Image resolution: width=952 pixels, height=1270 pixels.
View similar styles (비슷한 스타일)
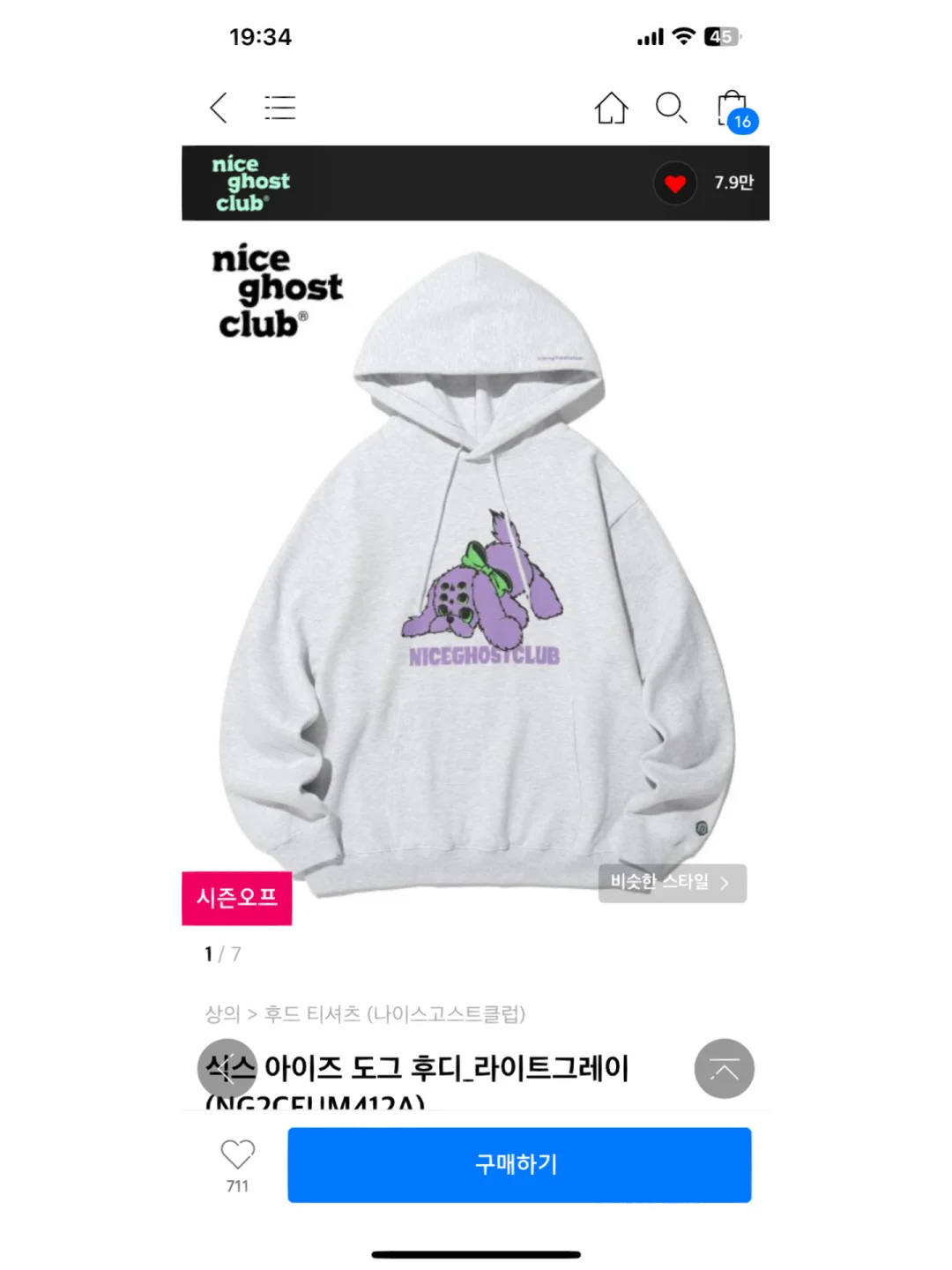click(x=672, y=883)
